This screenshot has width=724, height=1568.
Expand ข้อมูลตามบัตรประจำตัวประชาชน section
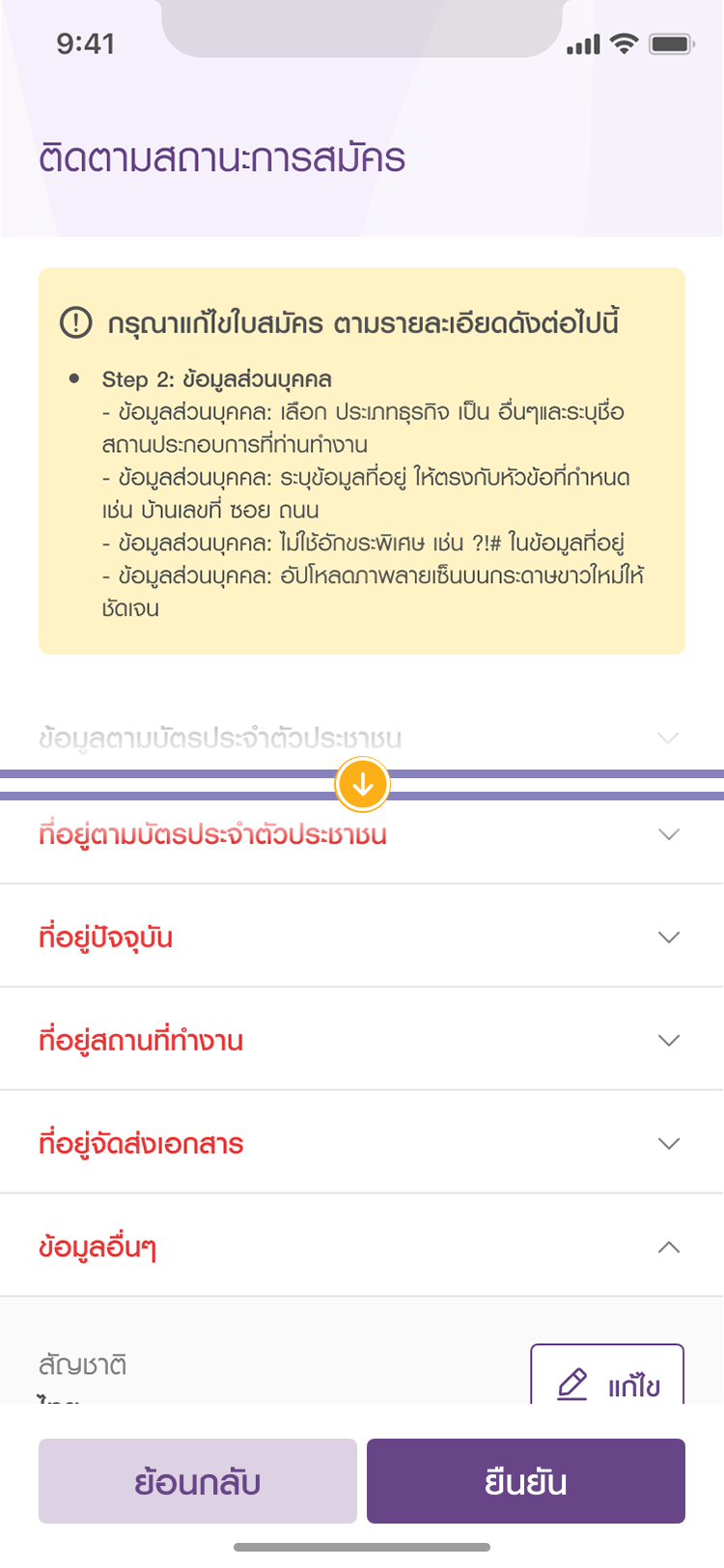[667, 739]
